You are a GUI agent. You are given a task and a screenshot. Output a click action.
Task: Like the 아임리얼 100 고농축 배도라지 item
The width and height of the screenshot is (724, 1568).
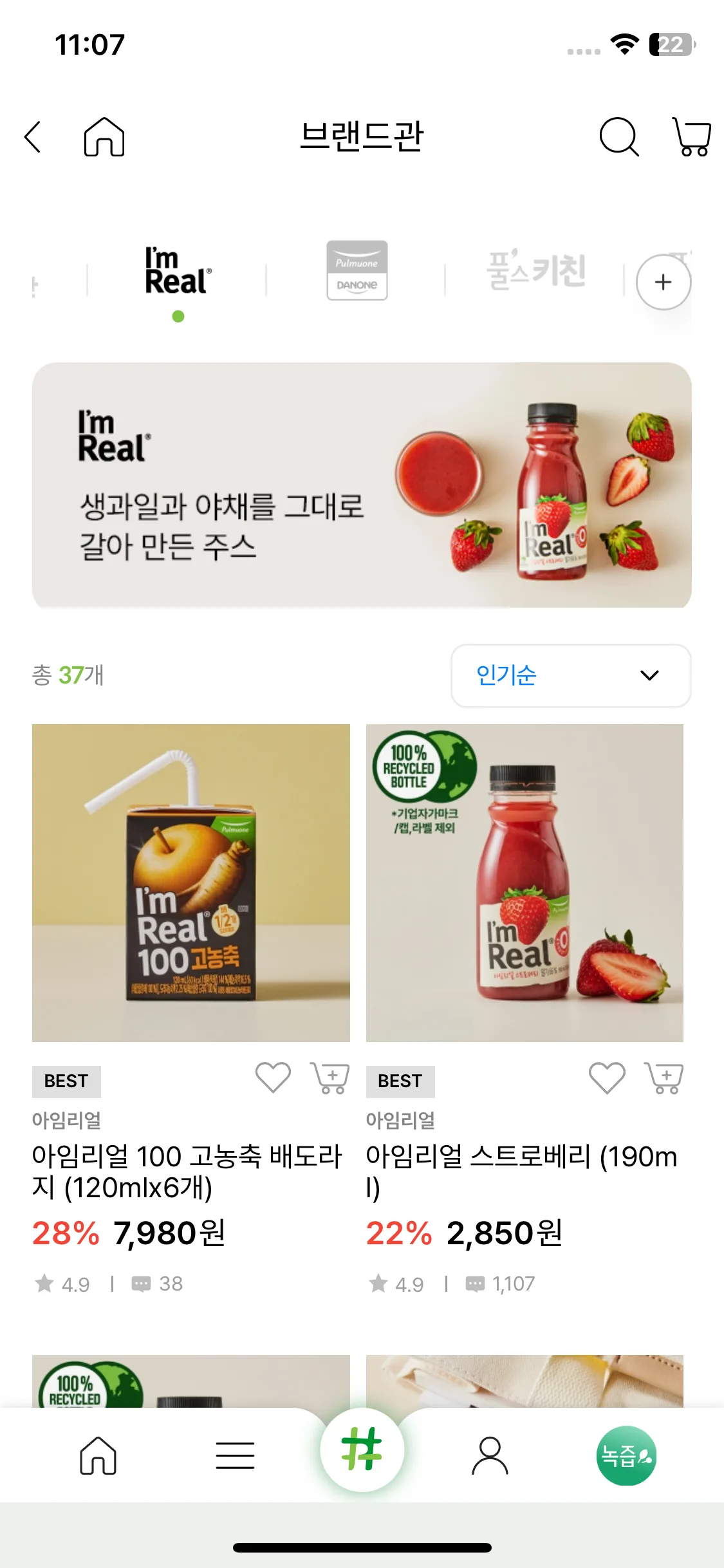[273, 1077]
